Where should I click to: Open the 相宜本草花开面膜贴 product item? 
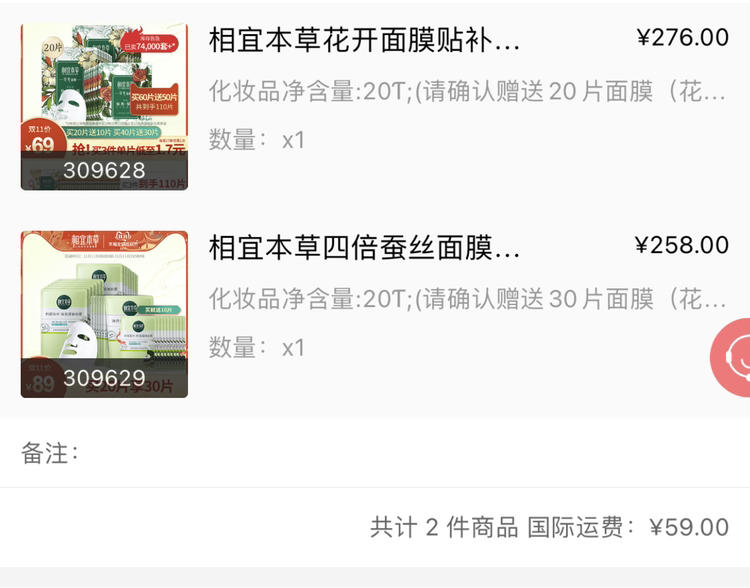pos(365,40)
